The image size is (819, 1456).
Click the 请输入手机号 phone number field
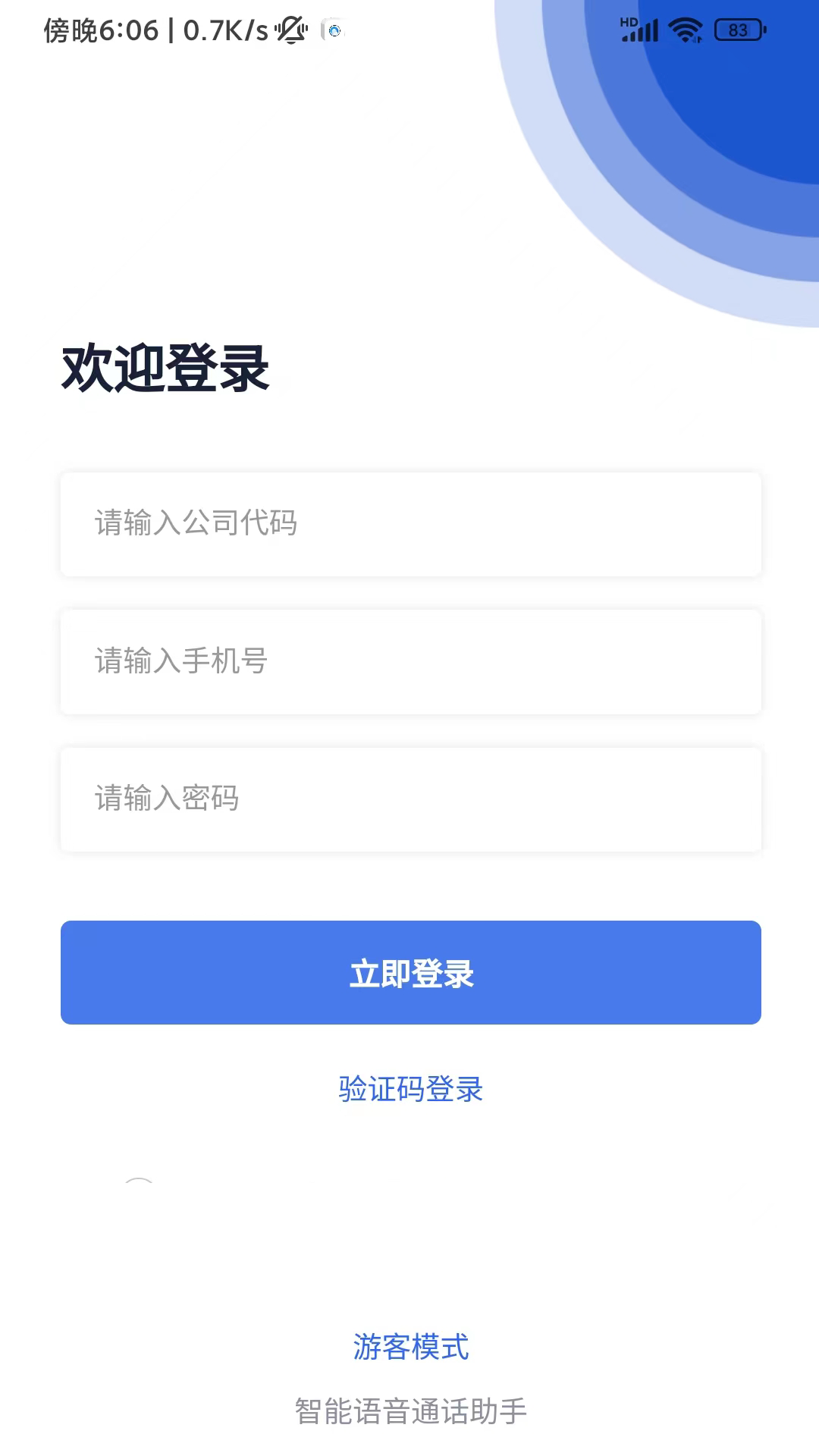tap(409, 661)
